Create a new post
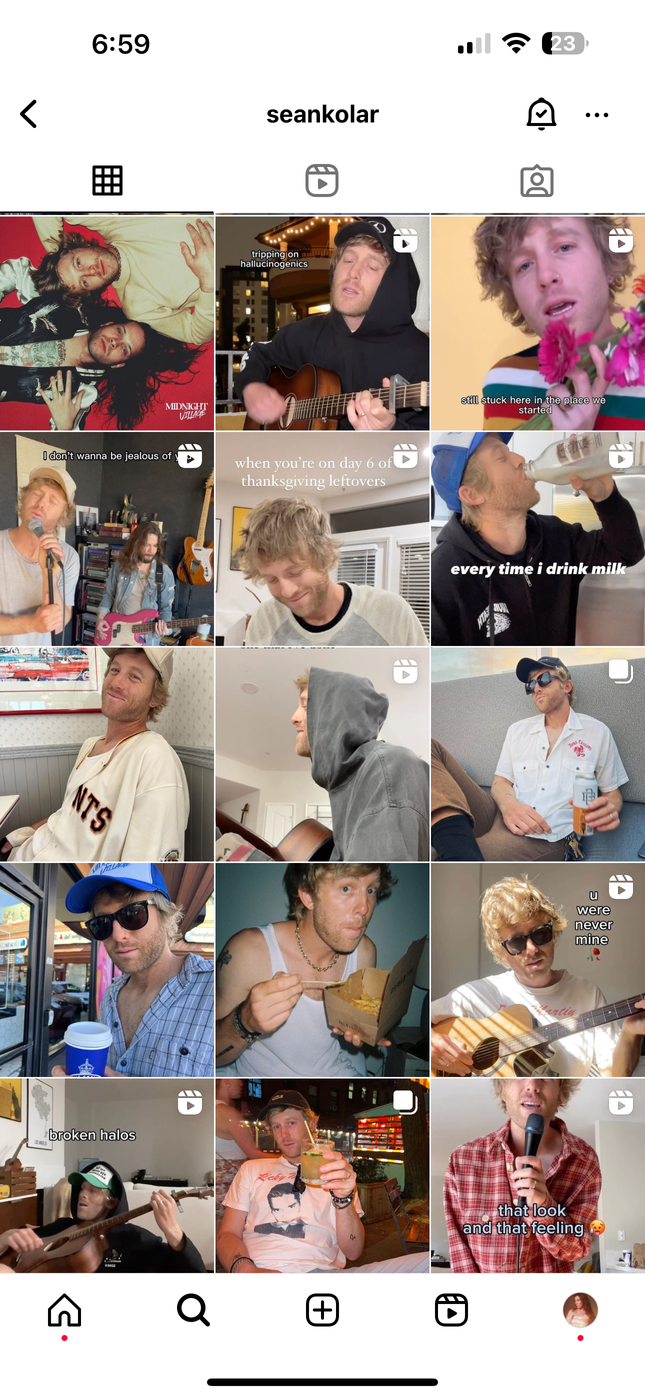The image size is (645, 1398). (x=322, y=1310)
